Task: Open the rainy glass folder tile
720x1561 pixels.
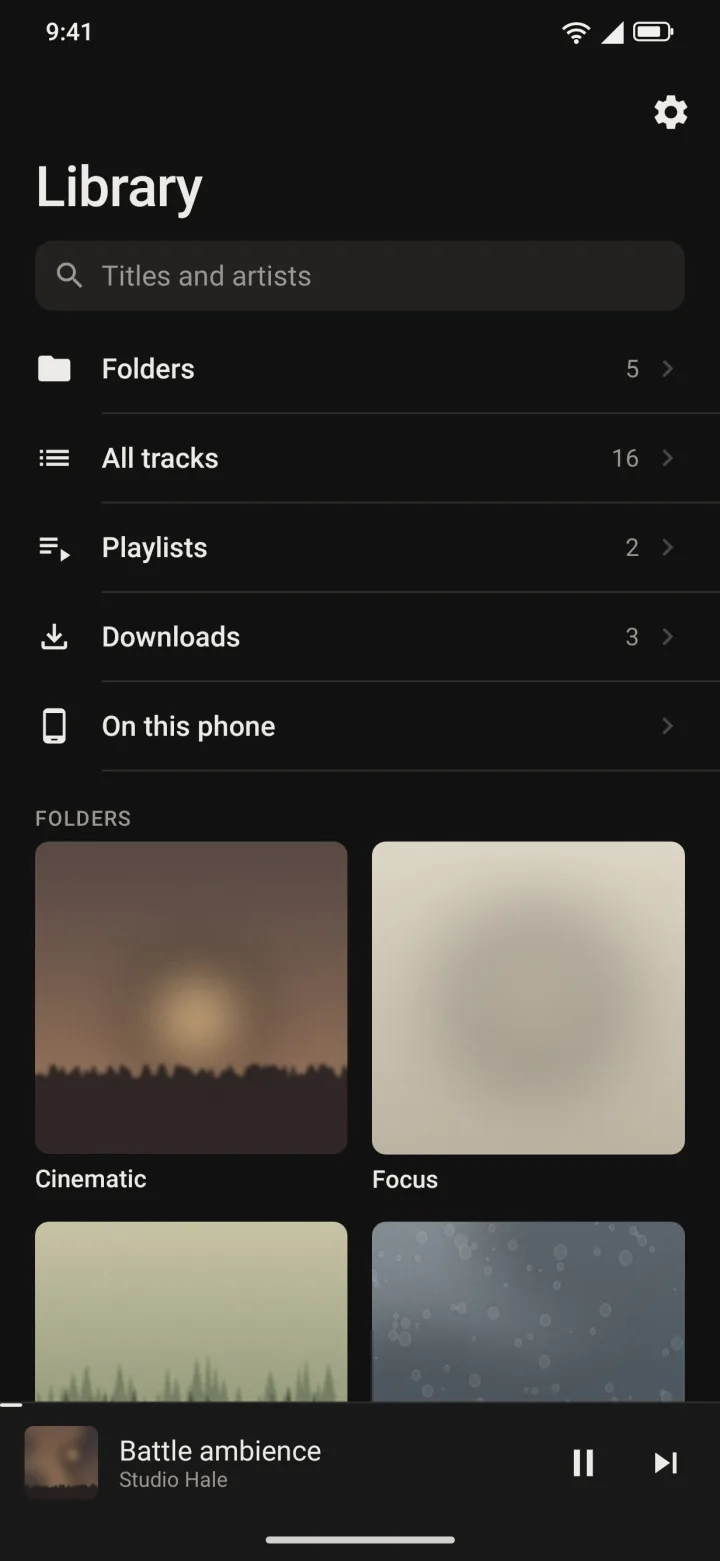Action: (528, 1311)
